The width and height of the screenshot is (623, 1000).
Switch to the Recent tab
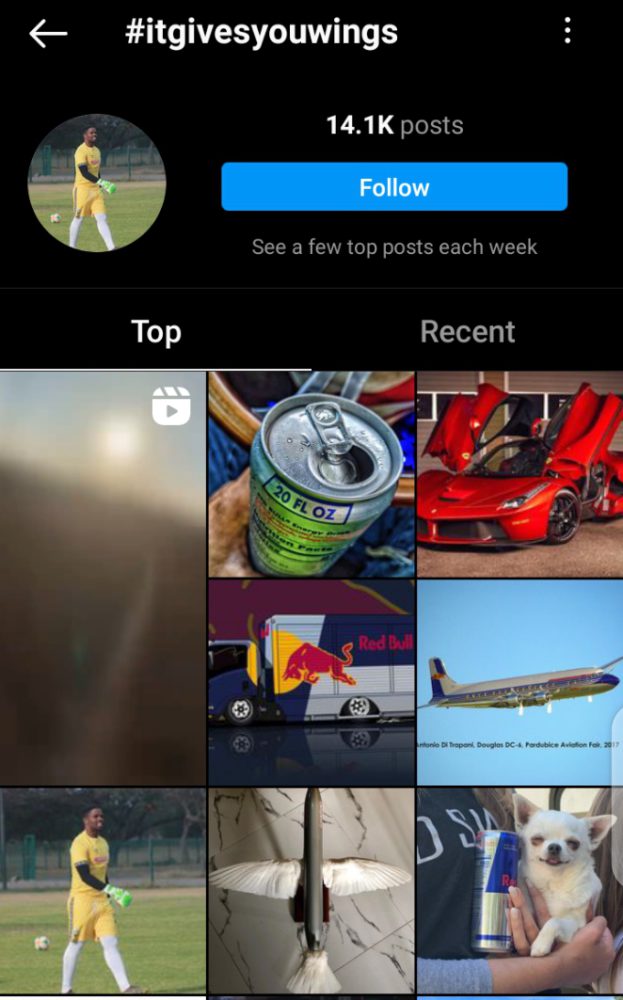(x=467, y=332)
